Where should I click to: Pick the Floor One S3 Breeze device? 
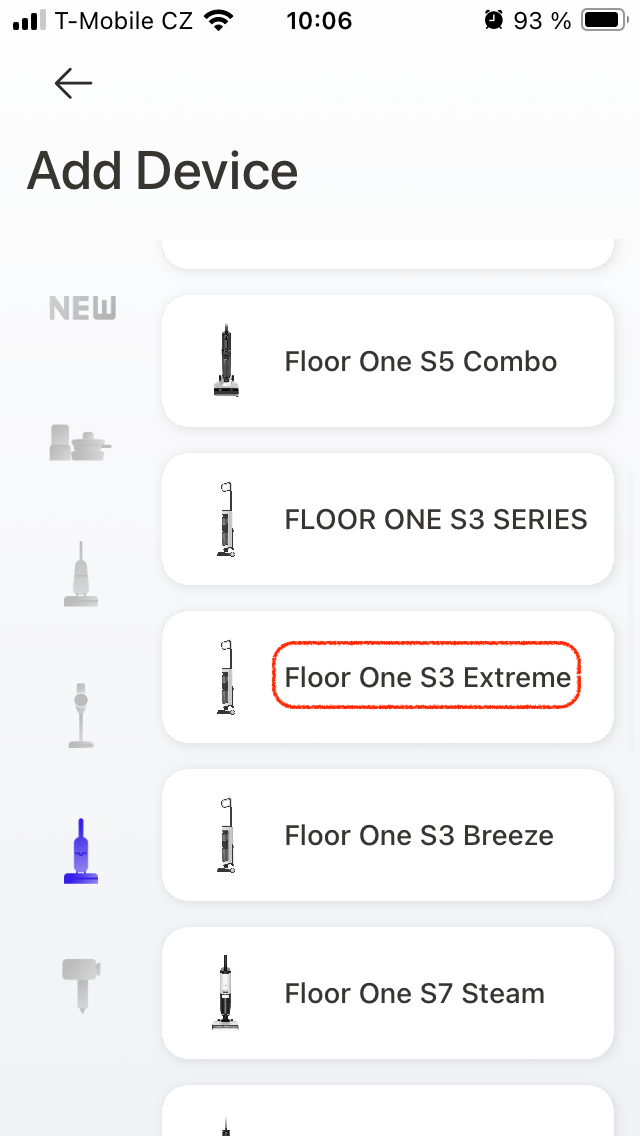pyautogui.click(x=387, y=835)
